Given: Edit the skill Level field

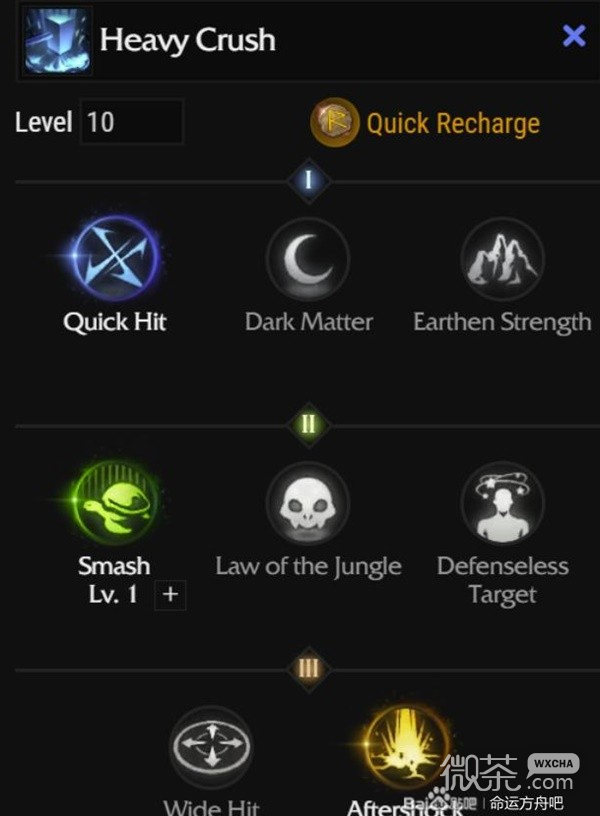Looking at the screenshot, I should tap(130, 123).
